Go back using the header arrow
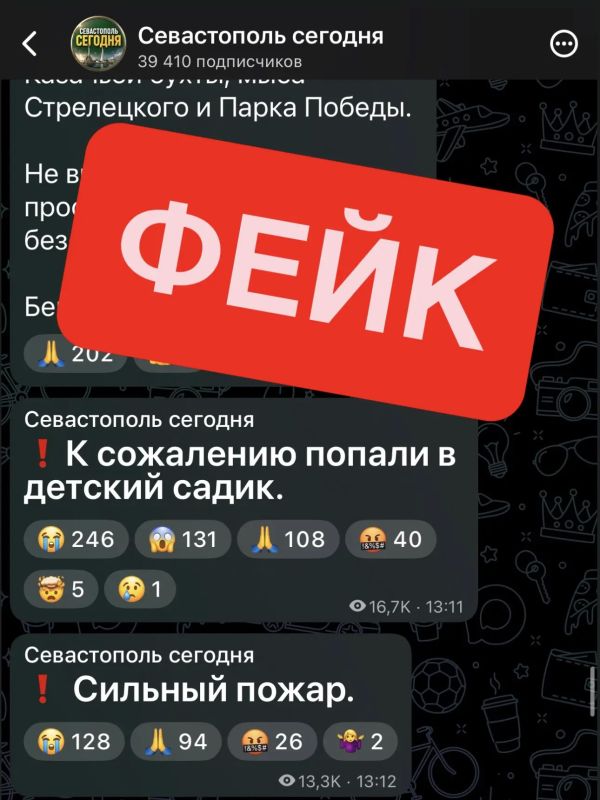This screenshot has height=800, width=600. (30, 43)
